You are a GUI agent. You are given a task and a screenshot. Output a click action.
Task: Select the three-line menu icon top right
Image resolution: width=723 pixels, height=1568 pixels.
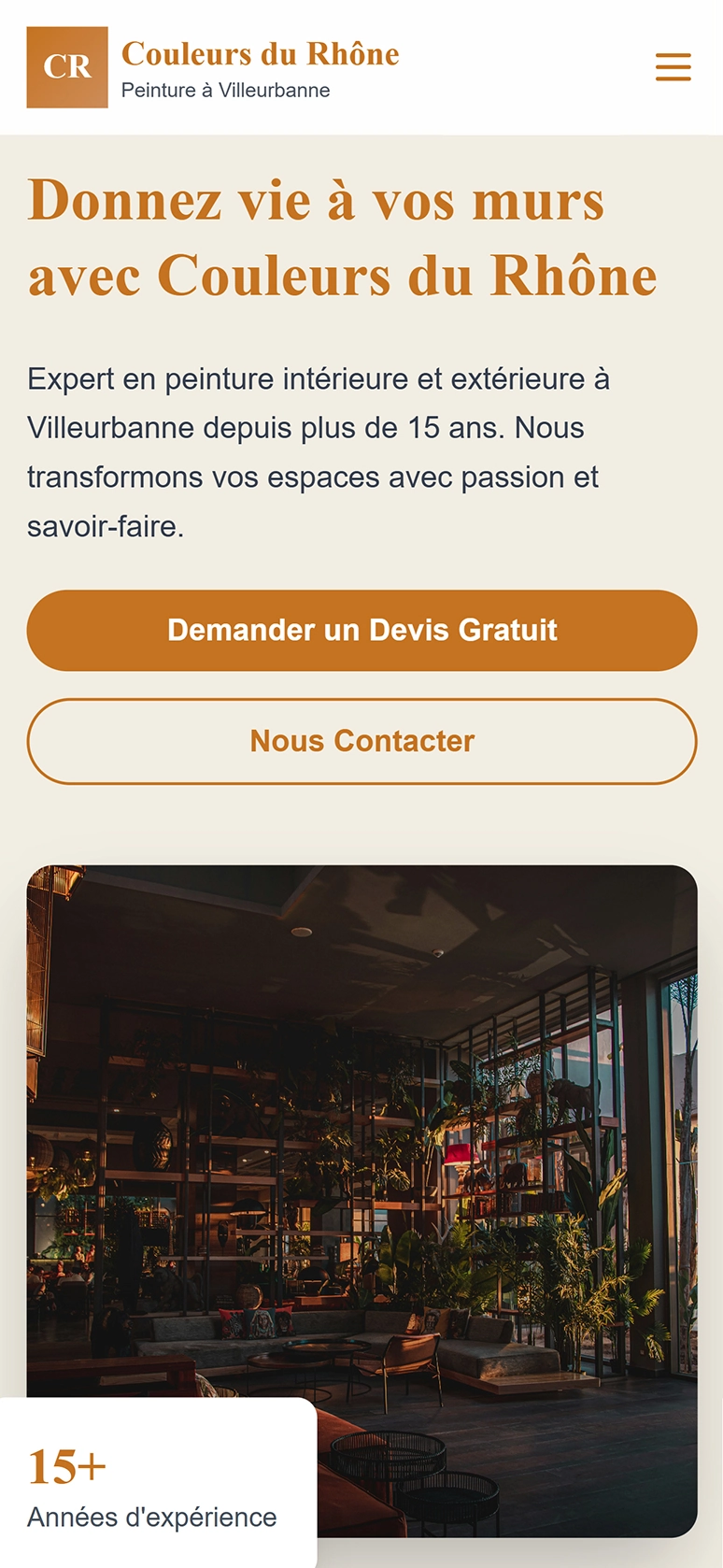click(x=673, y=66)
